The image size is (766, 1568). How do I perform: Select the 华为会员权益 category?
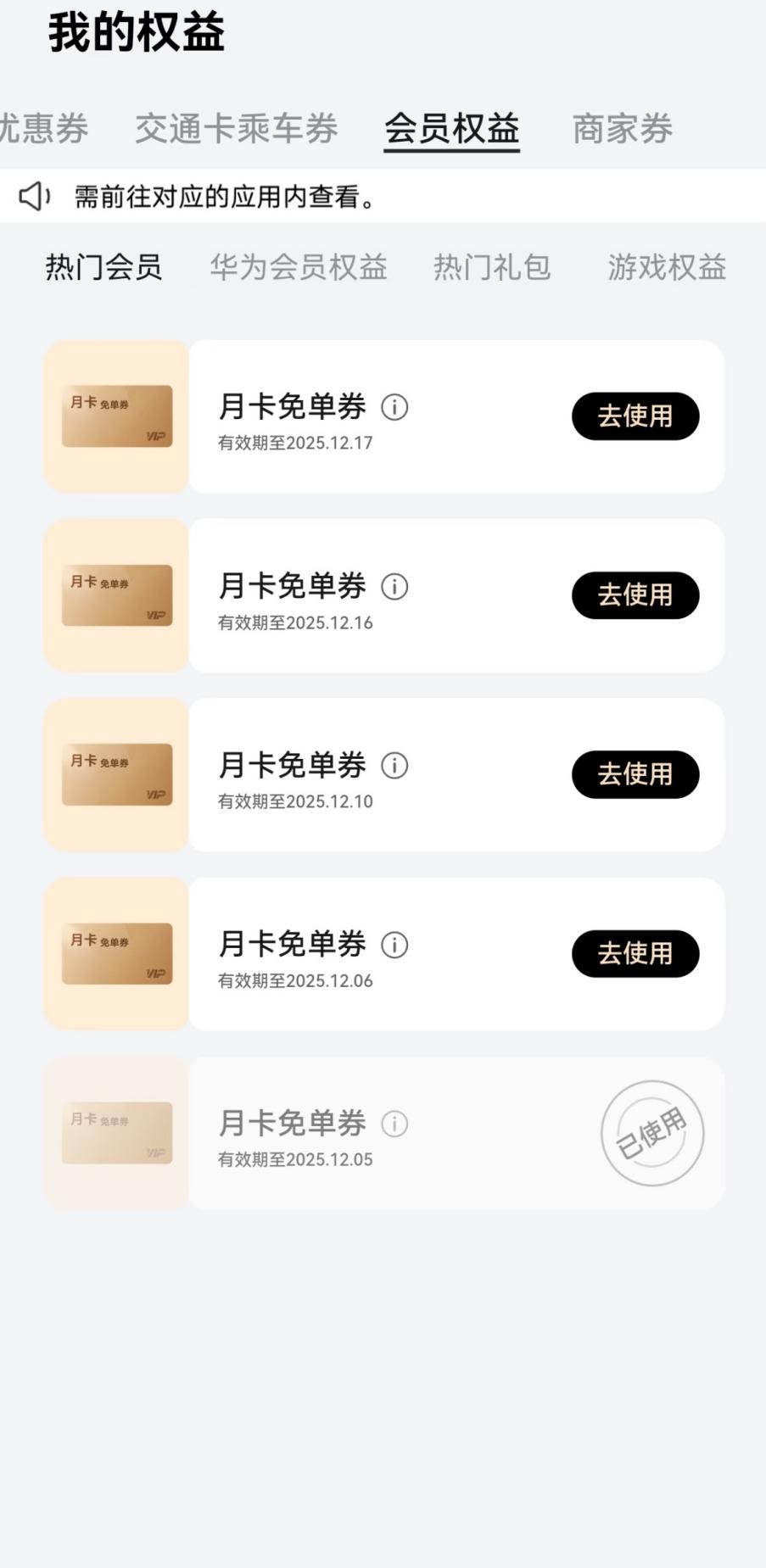click(x=299, y=266)
